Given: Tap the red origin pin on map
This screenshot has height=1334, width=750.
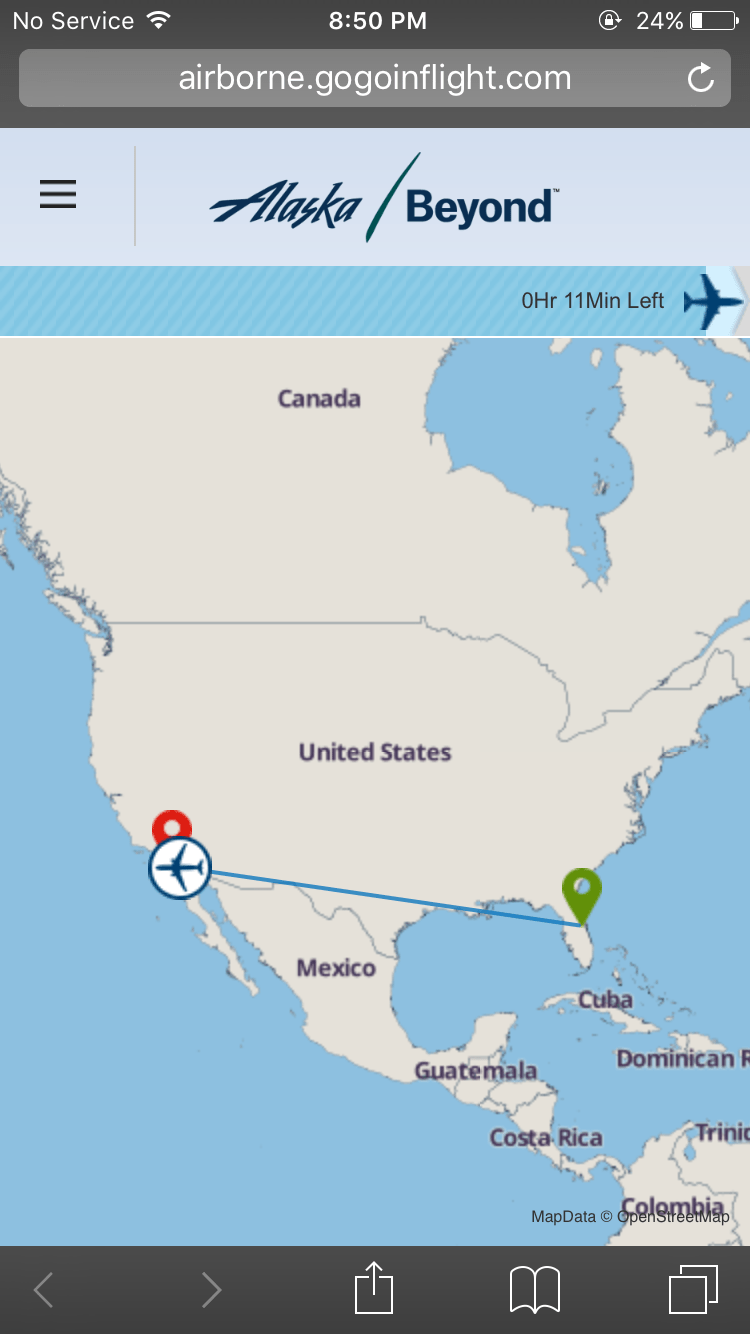Looking at the screenshot, I should (171, 824).
